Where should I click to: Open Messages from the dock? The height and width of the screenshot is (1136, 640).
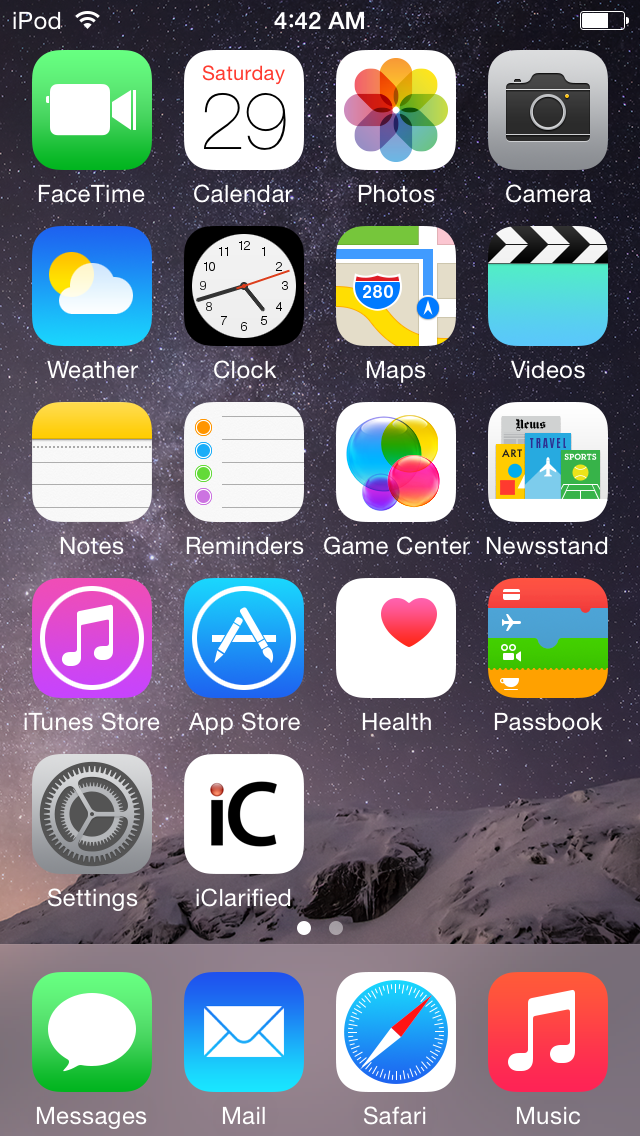click(92, 1032)
